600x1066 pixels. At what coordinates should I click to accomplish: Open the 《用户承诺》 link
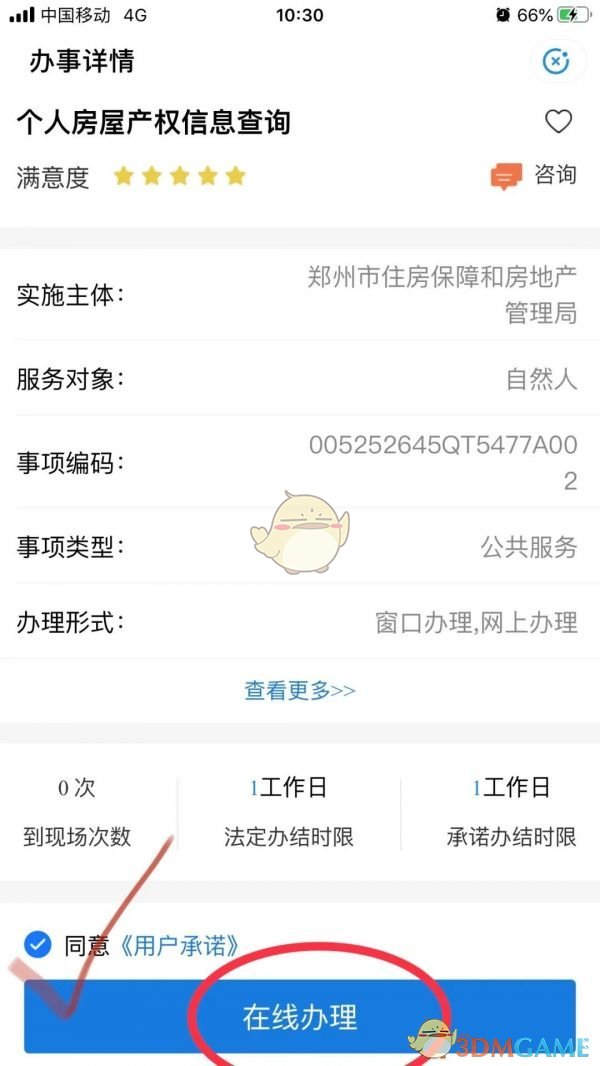(x=180, y=946)
